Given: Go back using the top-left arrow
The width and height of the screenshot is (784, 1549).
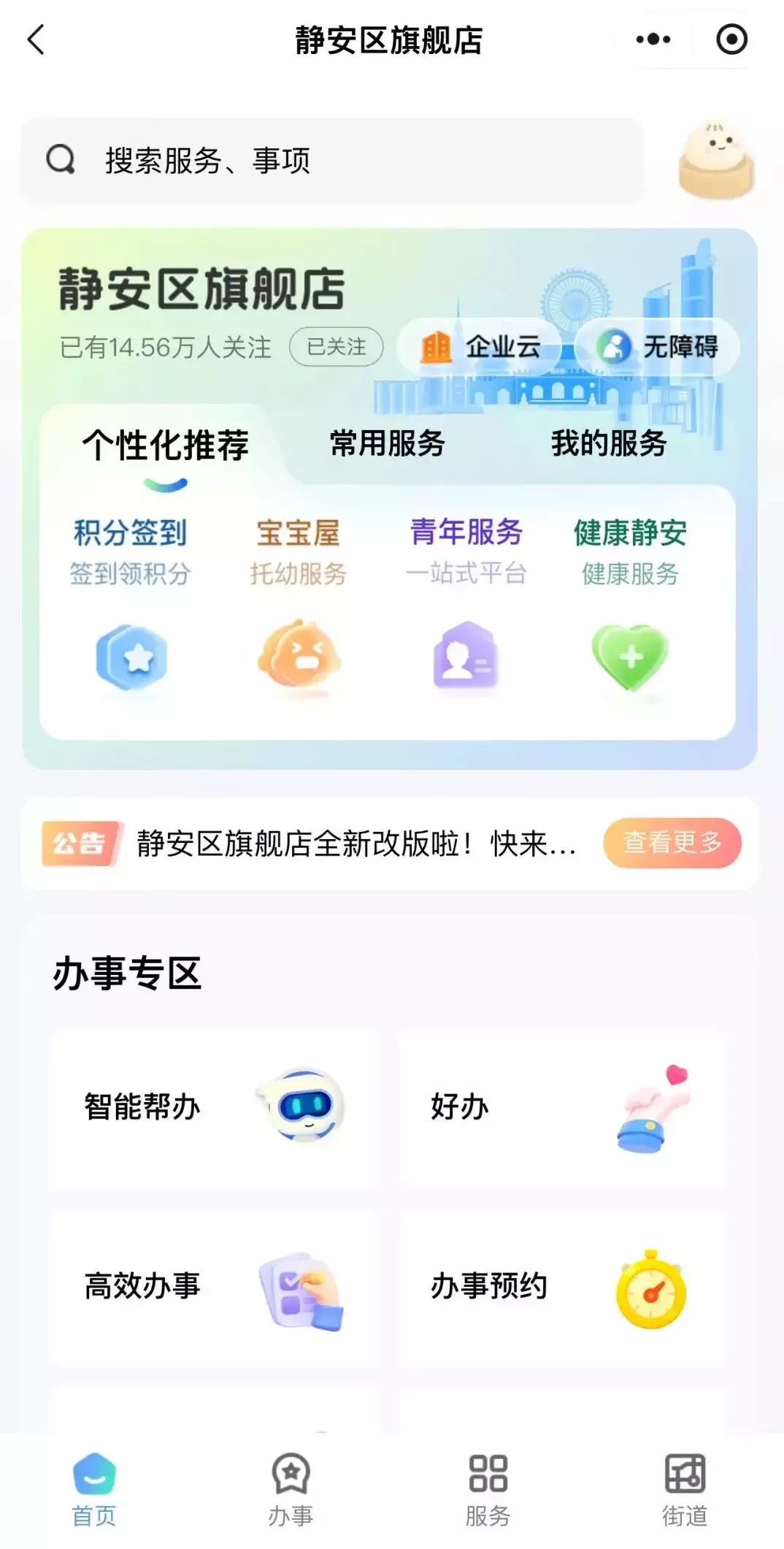Looking at the screenshot, I should tap(36, 40).
